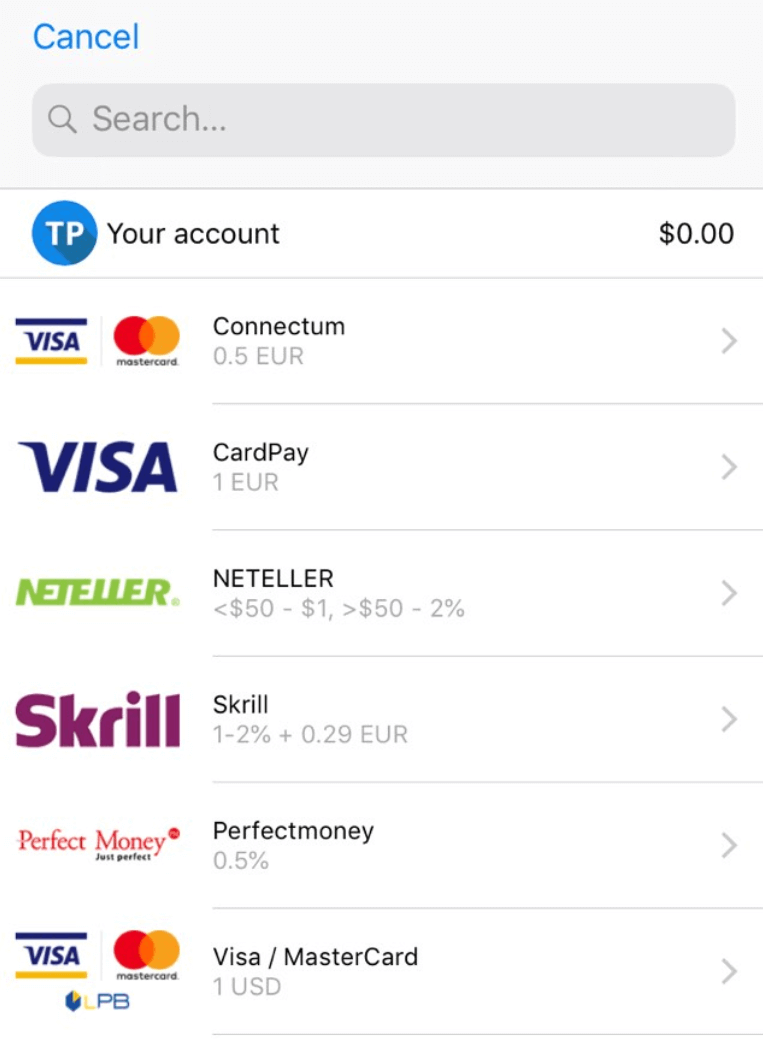Select the Perfect Money icon

96,844
